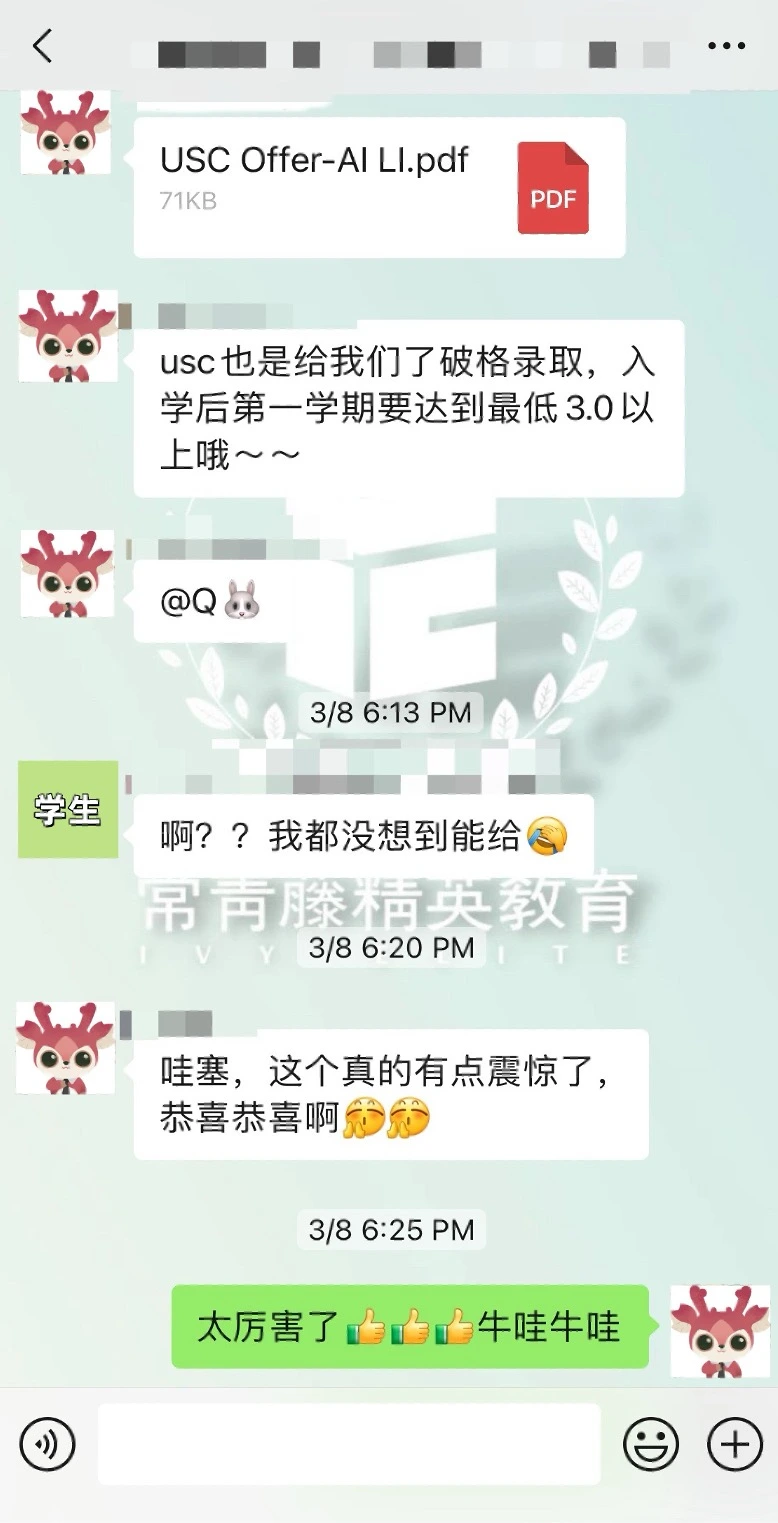778x1523 pixels.
Task: Go back to the chat list
Action: tap(42, 47)
